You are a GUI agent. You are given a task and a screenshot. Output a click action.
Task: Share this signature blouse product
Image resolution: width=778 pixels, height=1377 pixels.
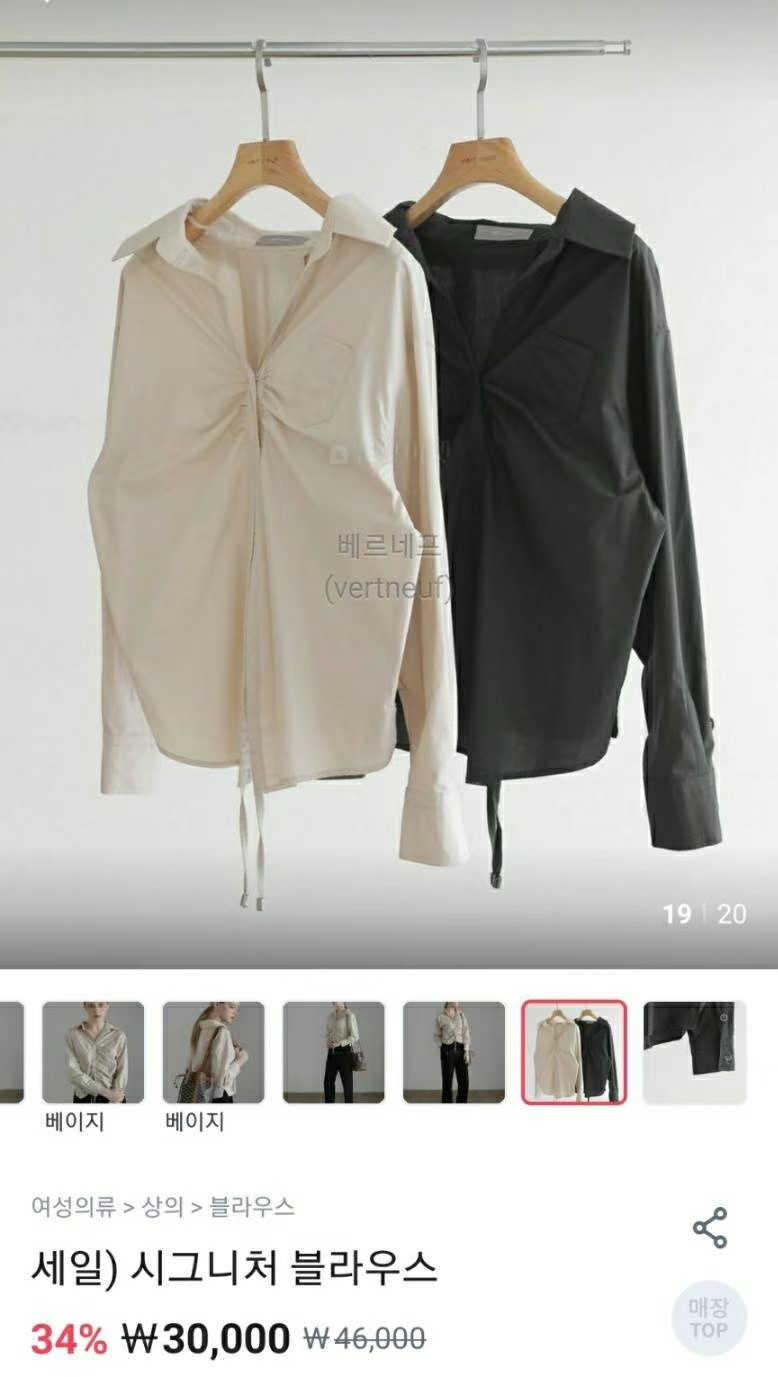(709, 1228)
